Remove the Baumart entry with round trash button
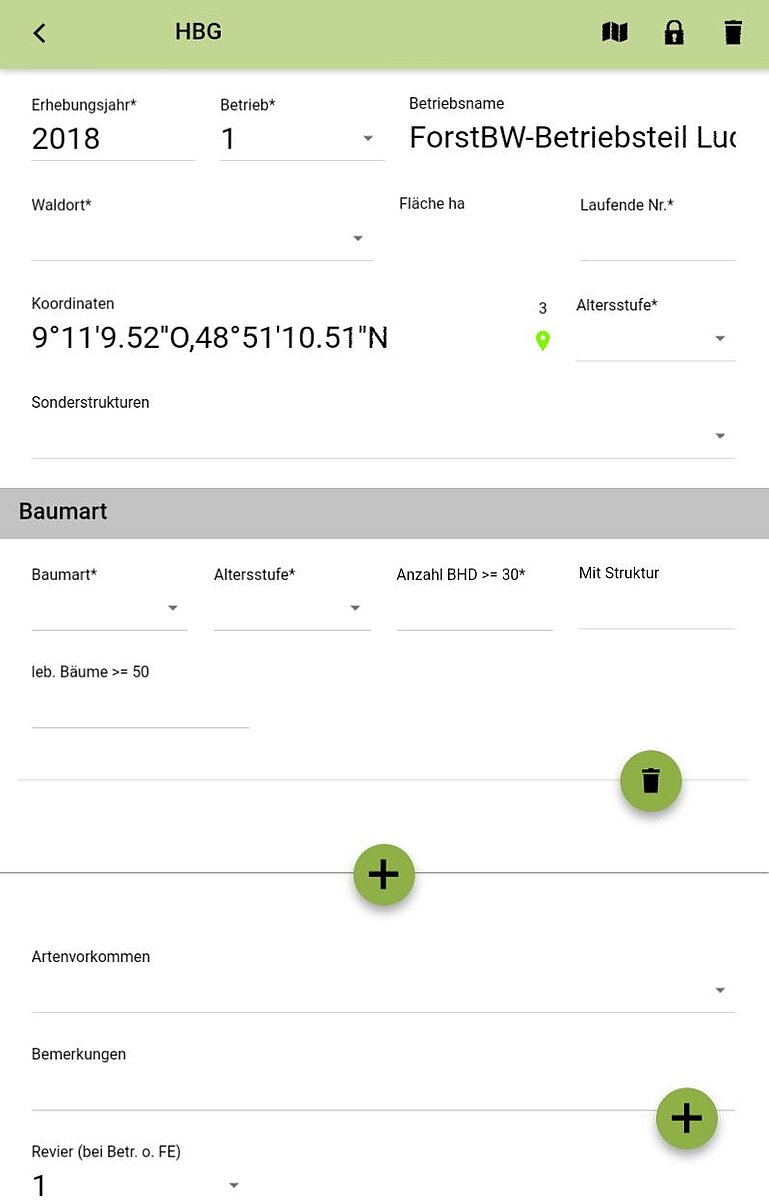The width and height of the screenshot is (769, 1200). click(650, 781)
